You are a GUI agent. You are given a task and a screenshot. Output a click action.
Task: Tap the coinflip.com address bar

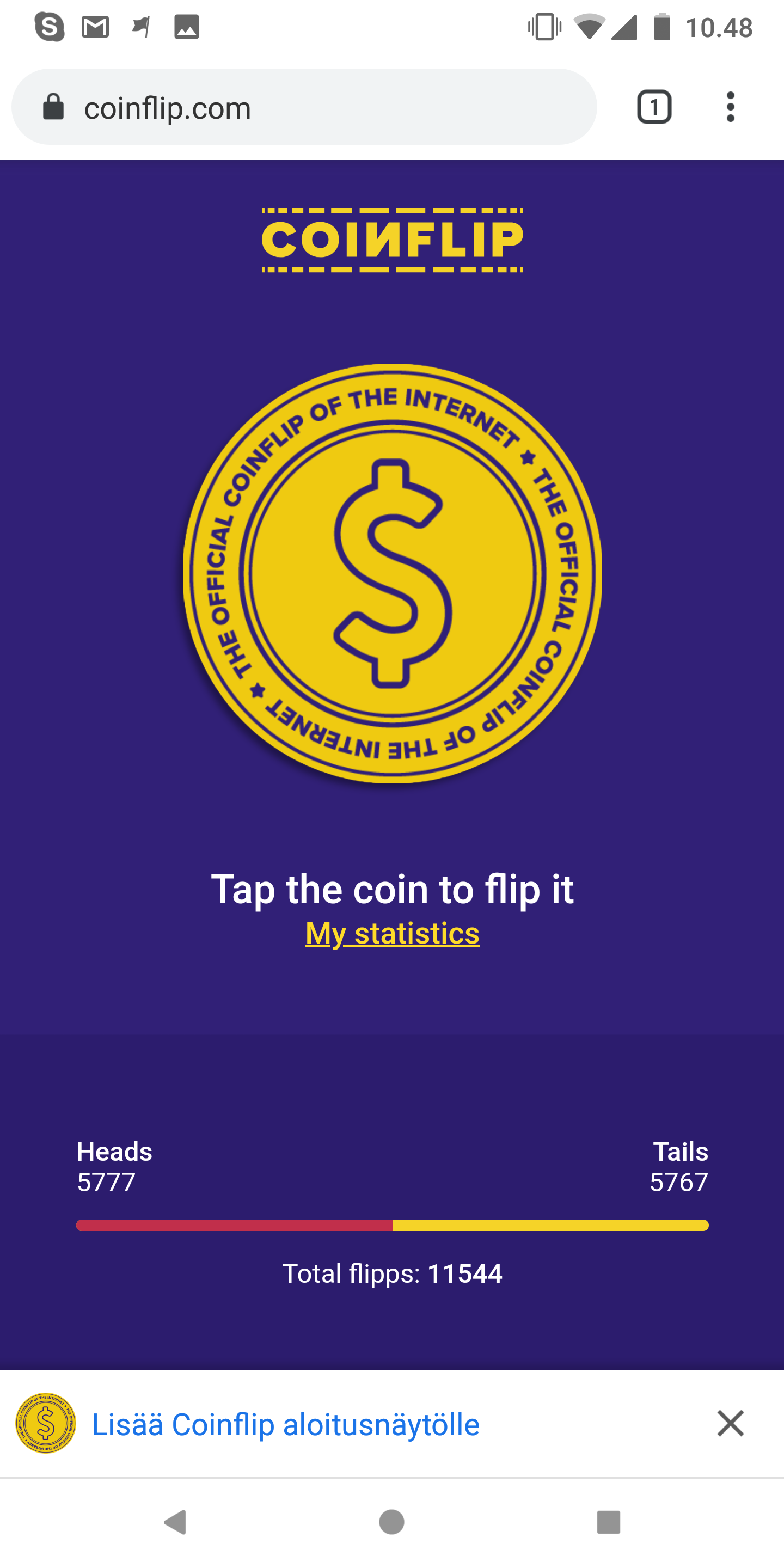tap(304, 107)
